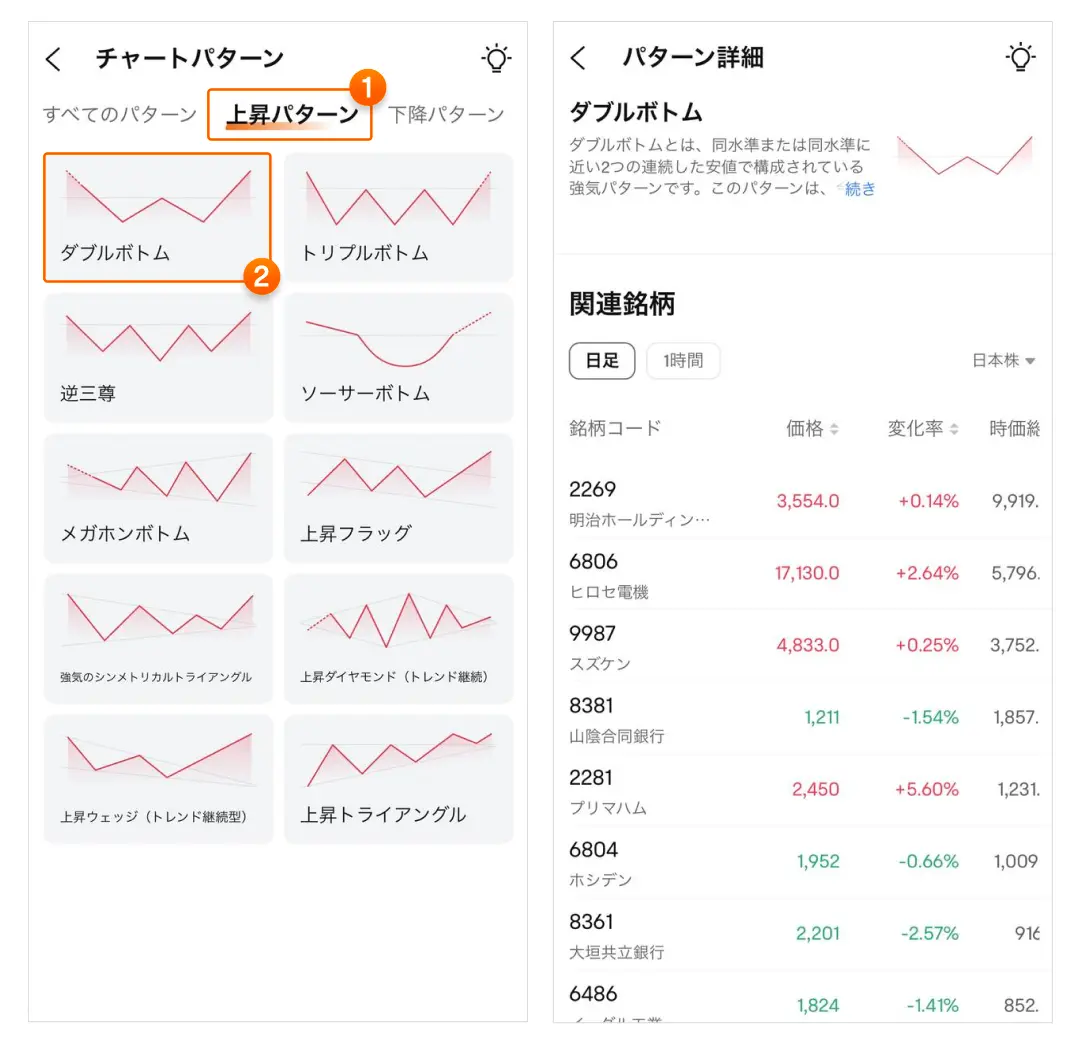
Task: Select the 日足 timeframe chip
Action: pyautogui.click(x=602, y=361)
